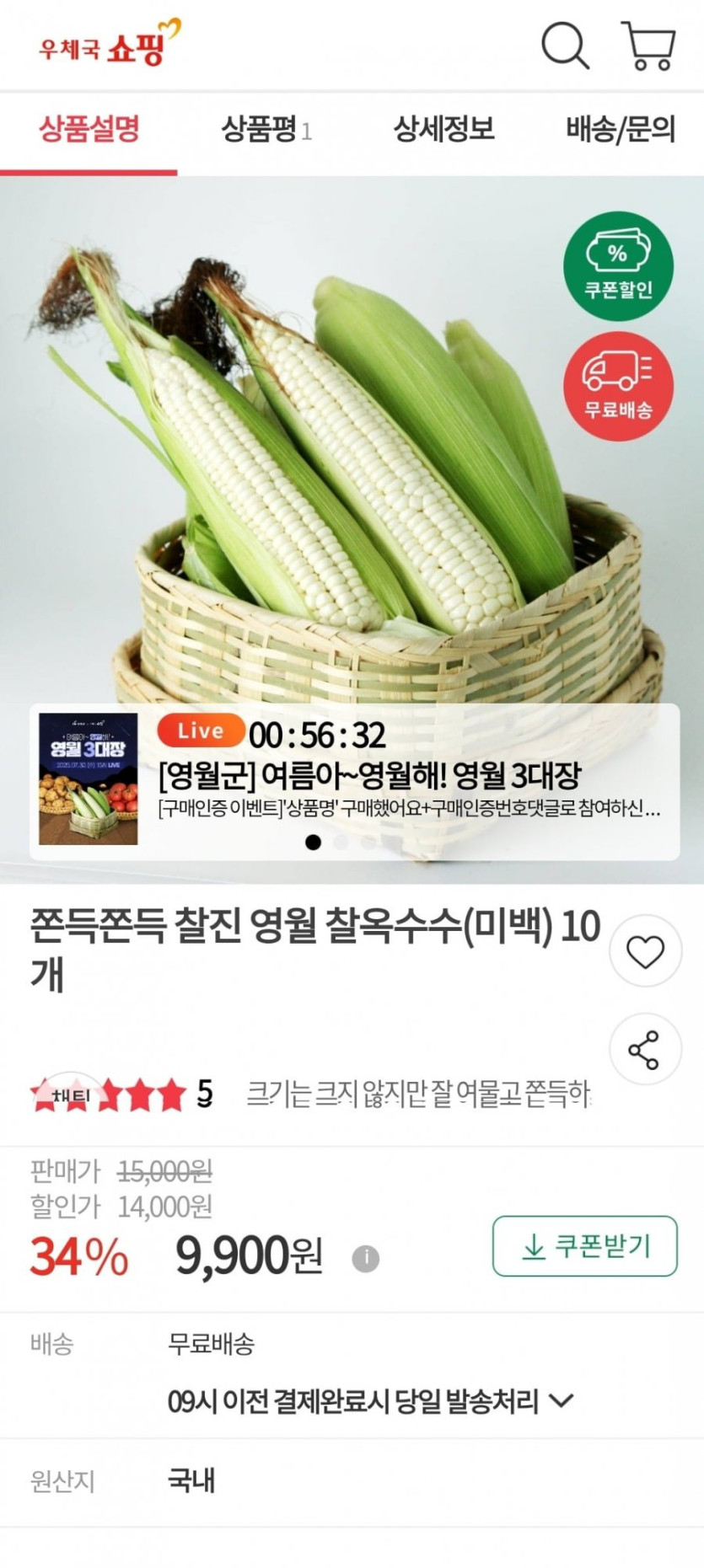Switch to the 상품평 tab

tap(266, 130)
